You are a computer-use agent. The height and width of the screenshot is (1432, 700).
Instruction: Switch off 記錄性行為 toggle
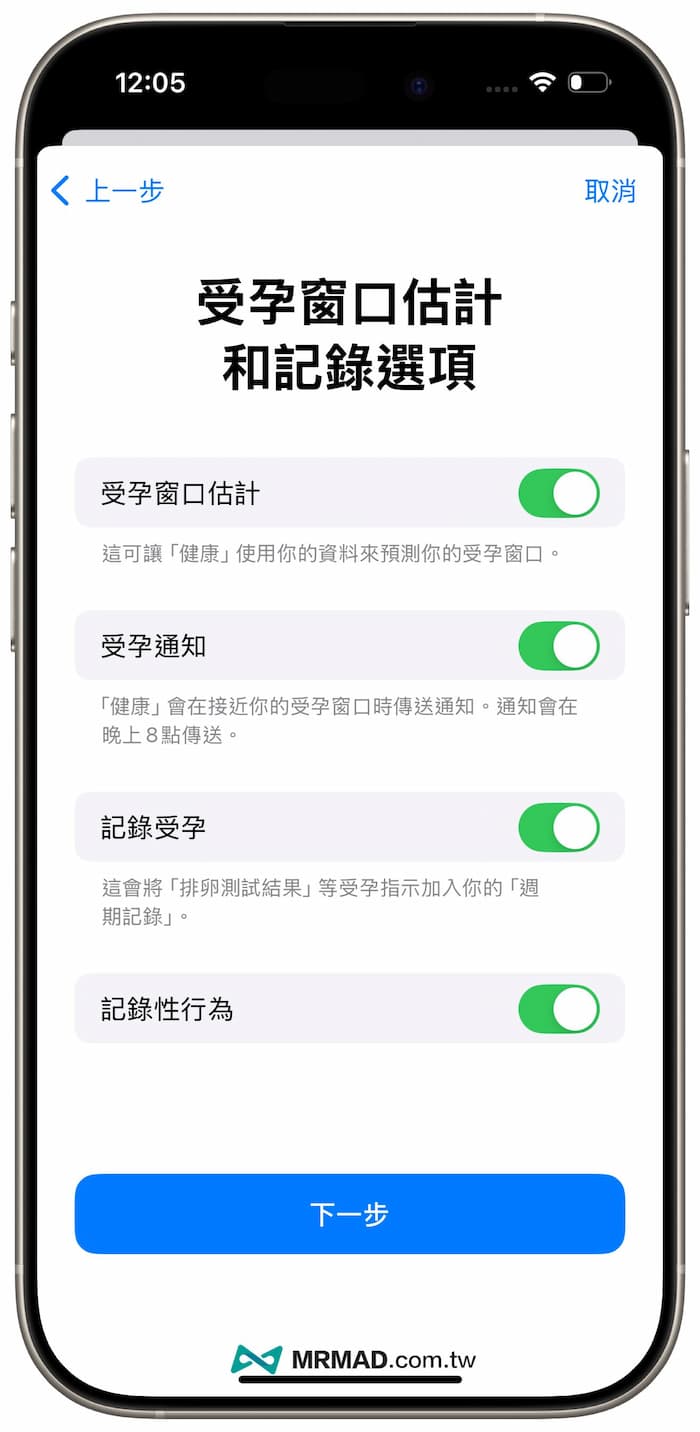pyautogui.click(x=558, y=1009)
